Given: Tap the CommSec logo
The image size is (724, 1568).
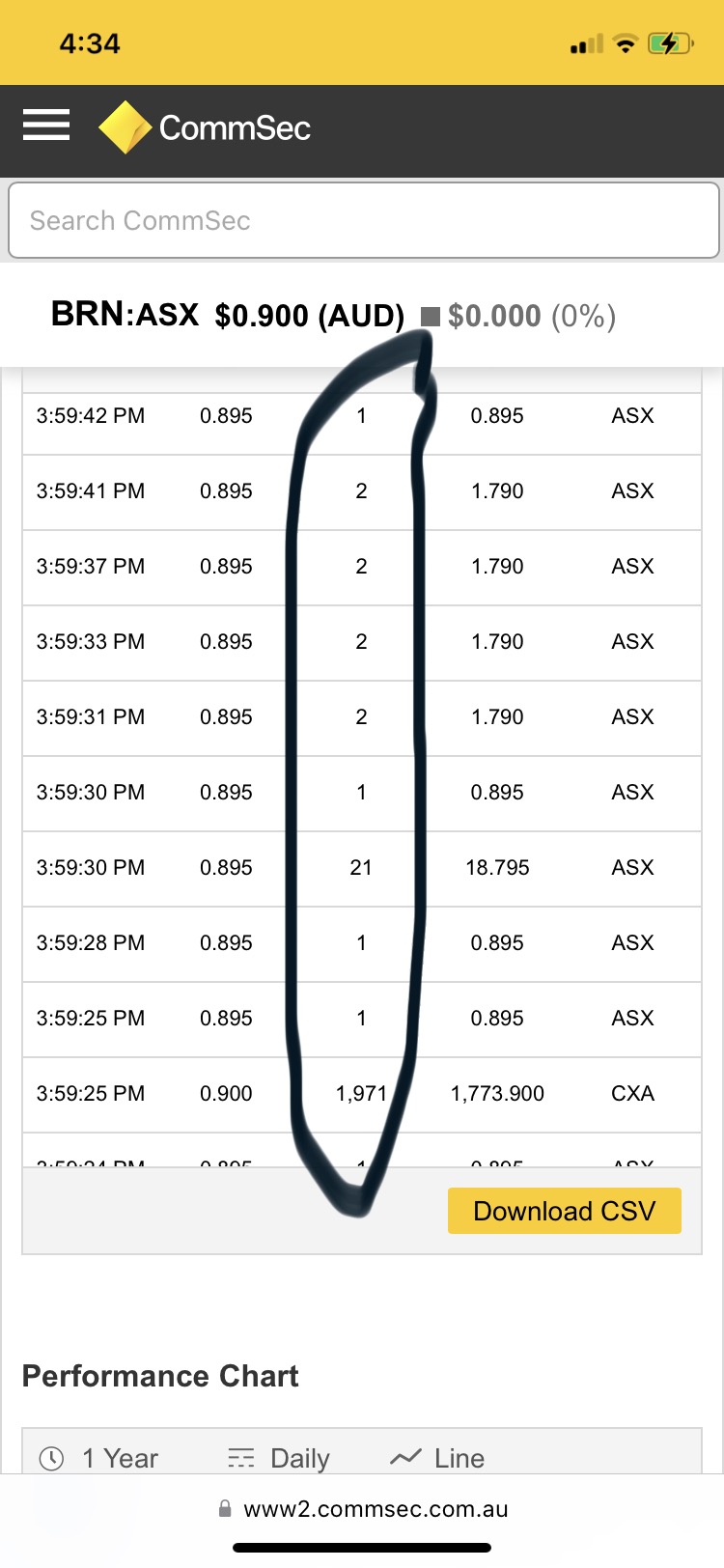Looking at the screenshot, I should click(205, 127).
